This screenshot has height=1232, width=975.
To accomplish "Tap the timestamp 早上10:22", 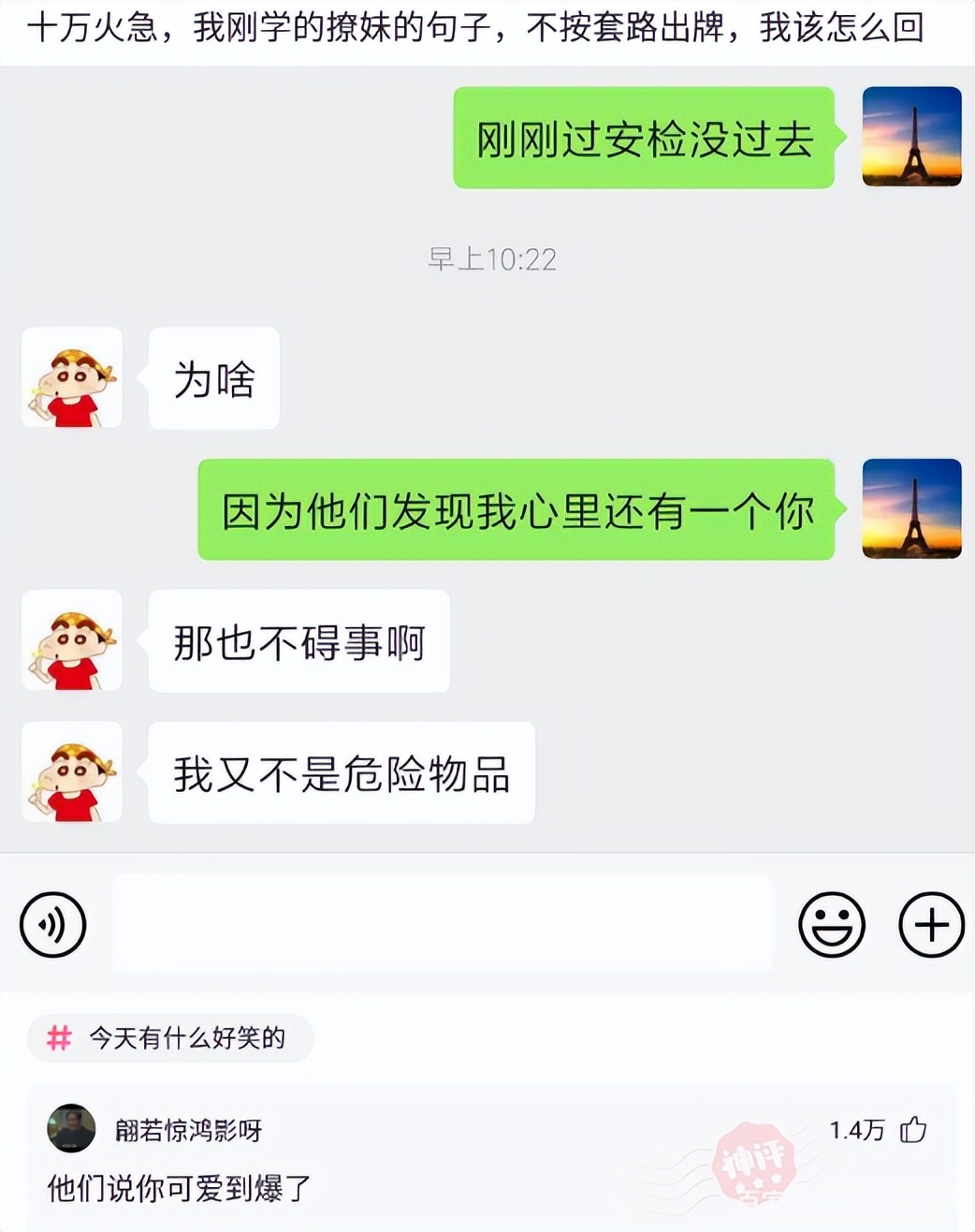I will click(x=490, y=258).
